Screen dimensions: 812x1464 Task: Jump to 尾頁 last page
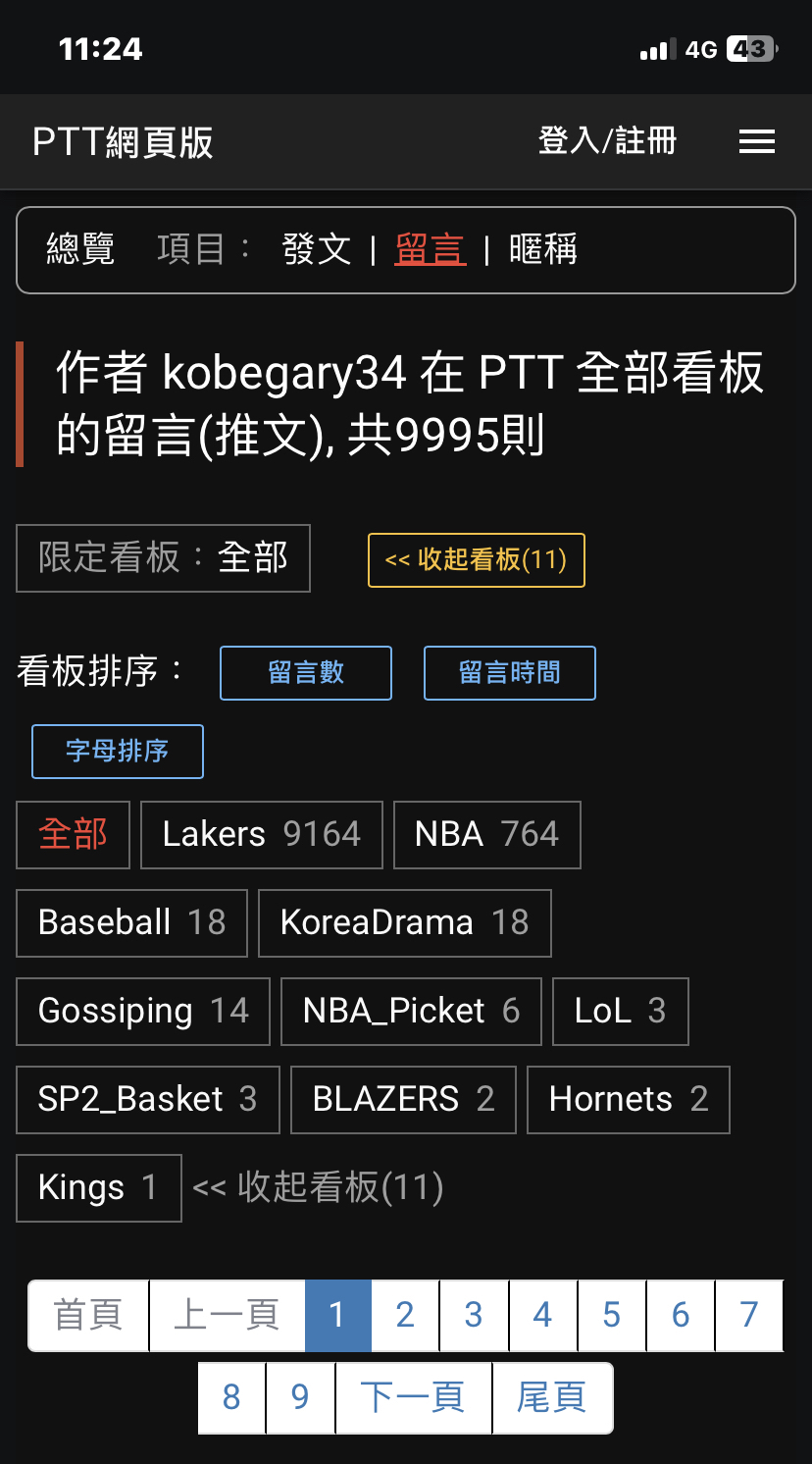(x=552, y=1398)
